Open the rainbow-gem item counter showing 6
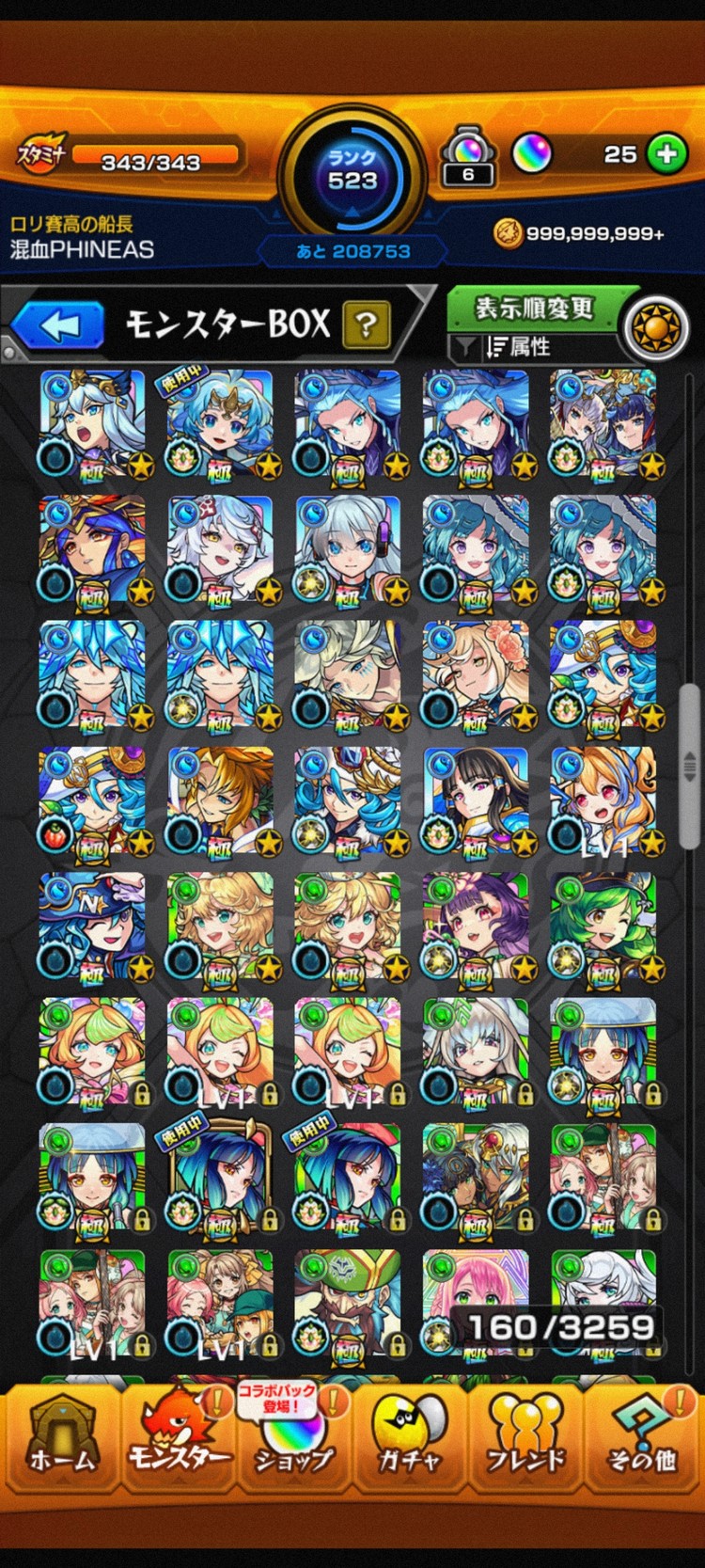The width and height of the screenshot is (705, 1568). click(468, 155)
